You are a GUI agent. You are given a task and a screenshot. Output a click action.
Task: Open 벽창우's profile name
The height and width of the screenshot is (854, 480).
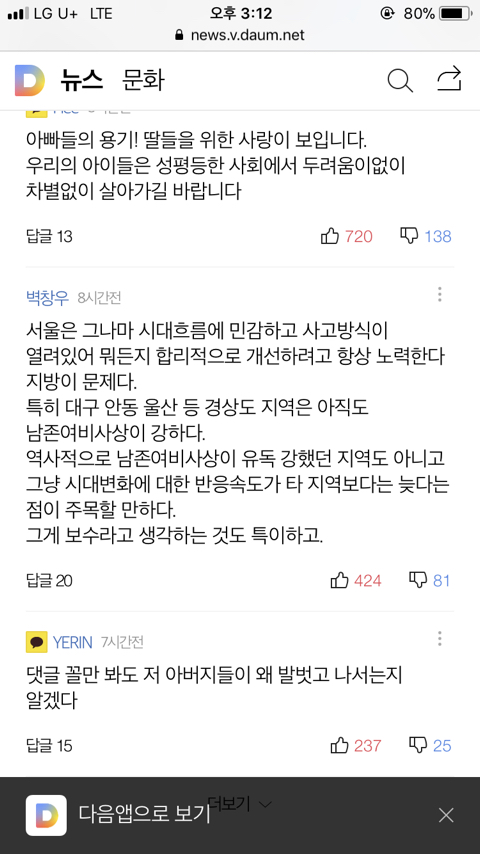(47, 297)
